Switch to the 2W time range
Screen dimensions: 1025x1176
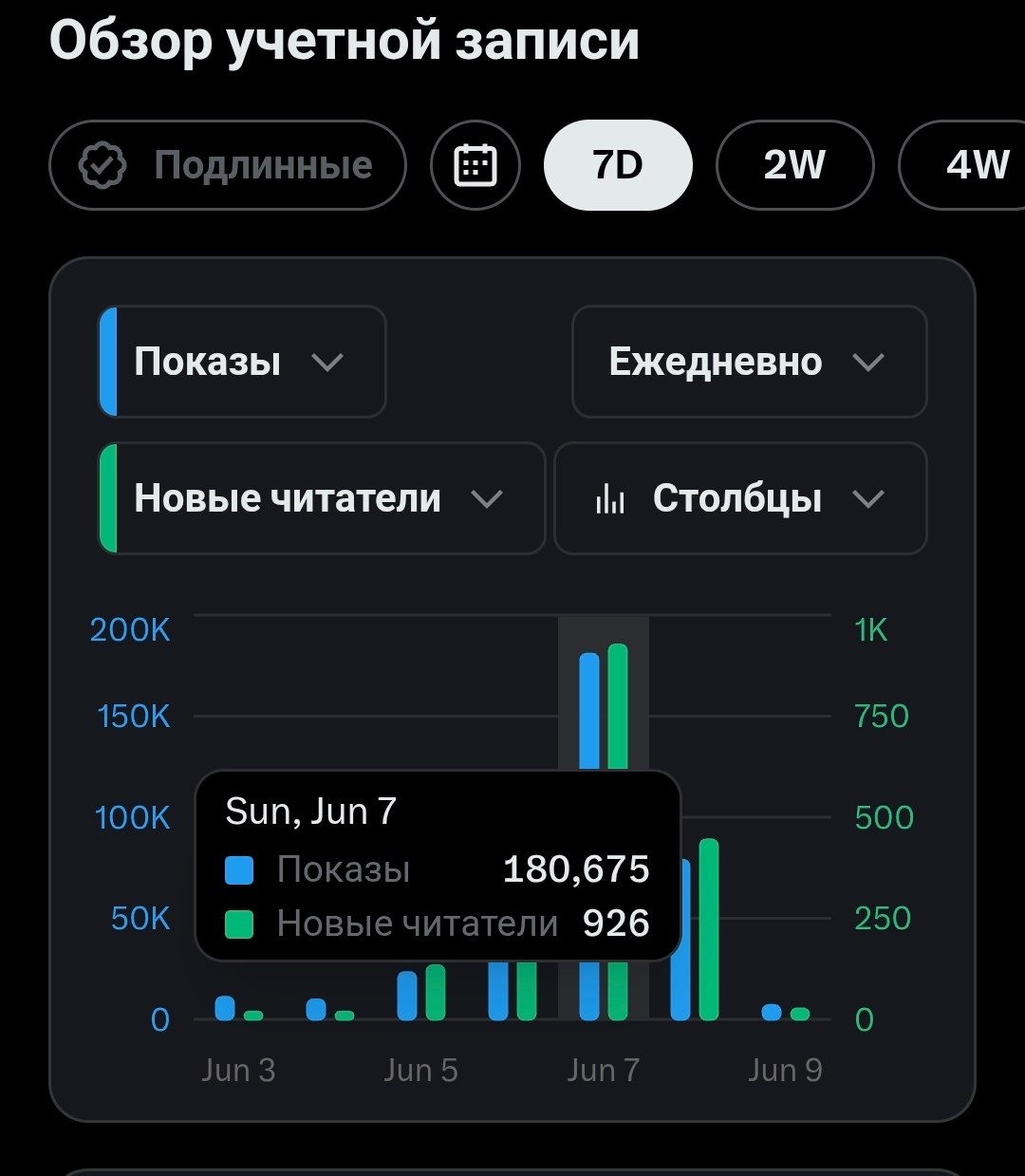tap(794, 165)
